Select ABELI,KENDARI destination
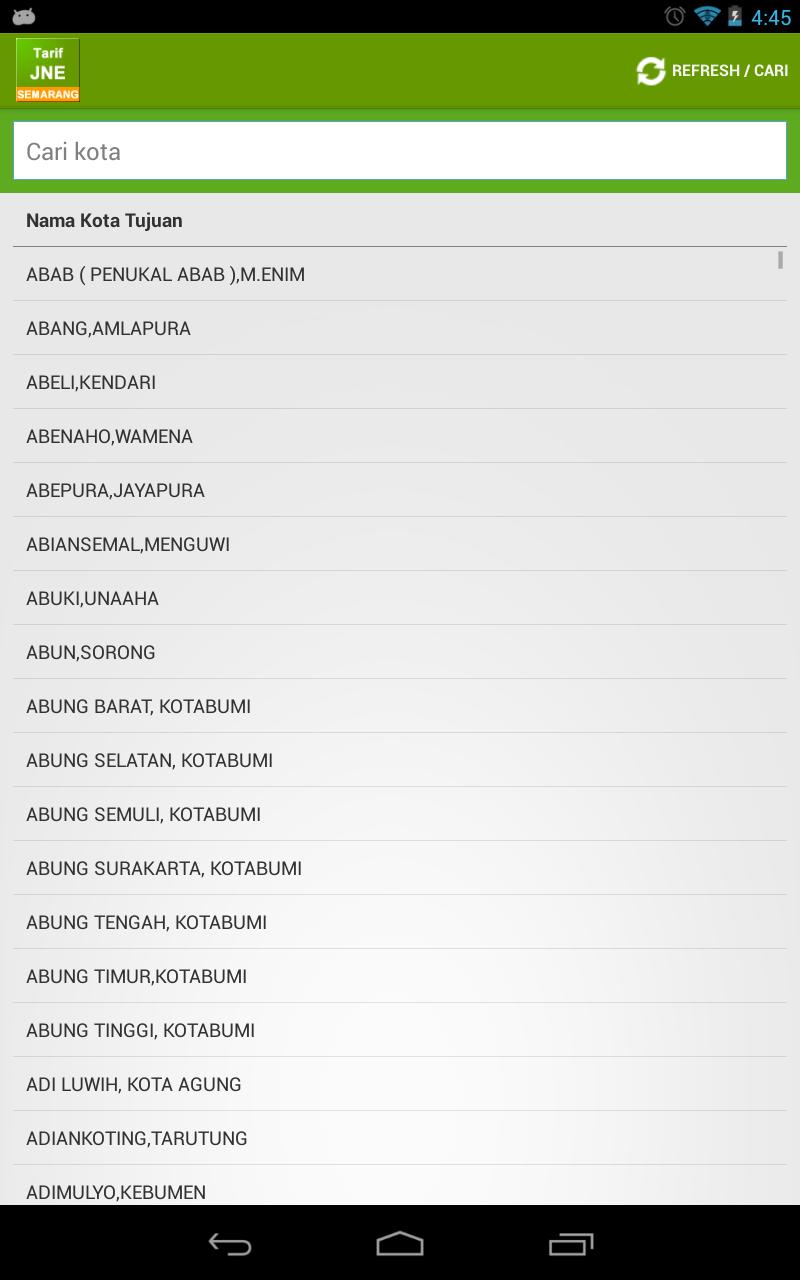The height and width of the screenshot is (1280, 800). [92, 382]
